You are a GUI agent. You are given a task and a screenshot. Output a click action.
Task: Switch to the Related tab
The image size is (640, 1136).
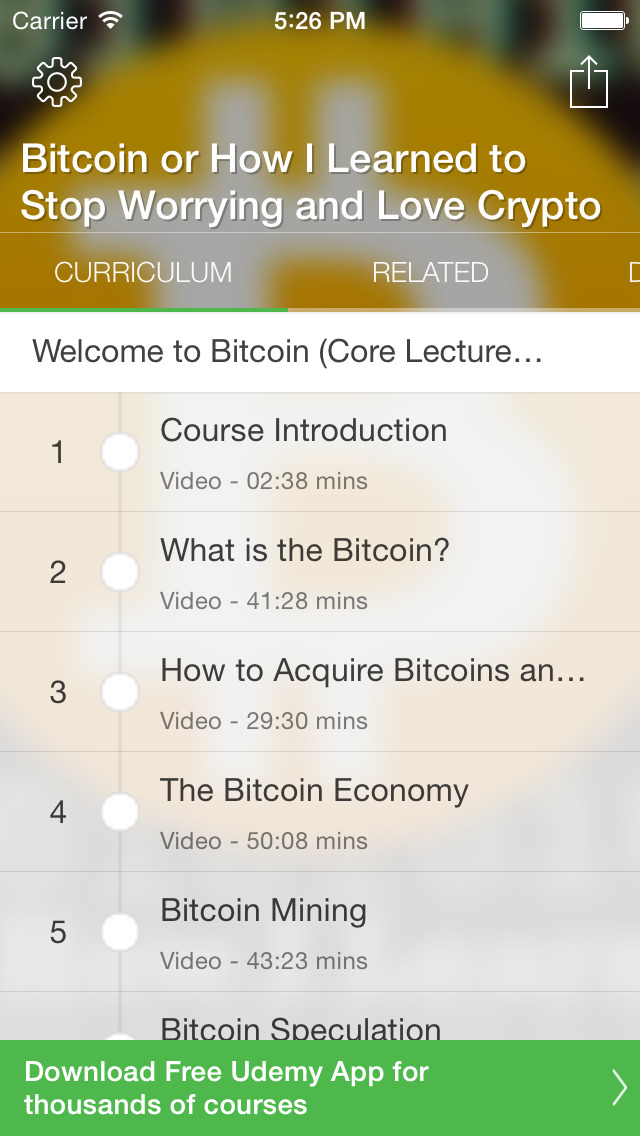(x=430, y=272)
